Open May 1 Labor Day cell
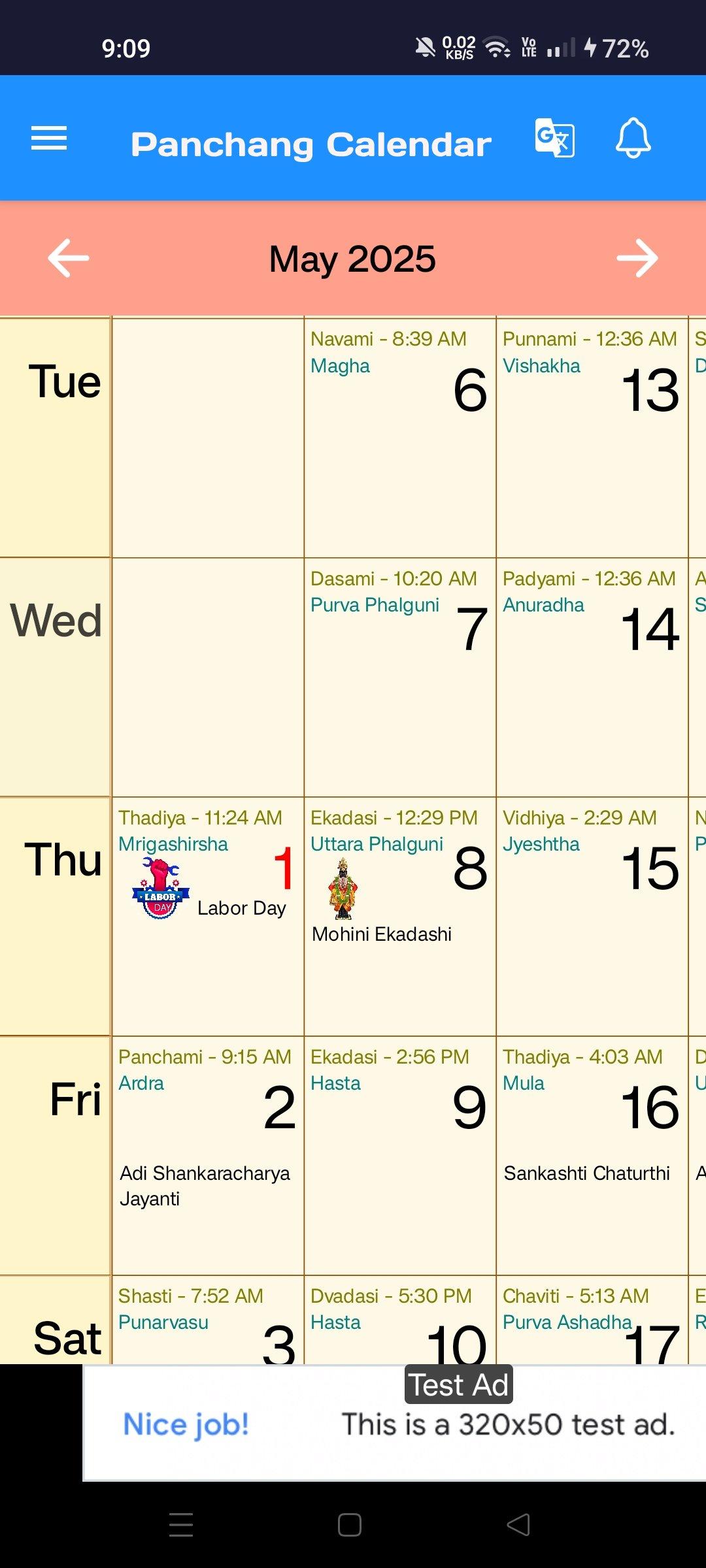 [207, 915]
